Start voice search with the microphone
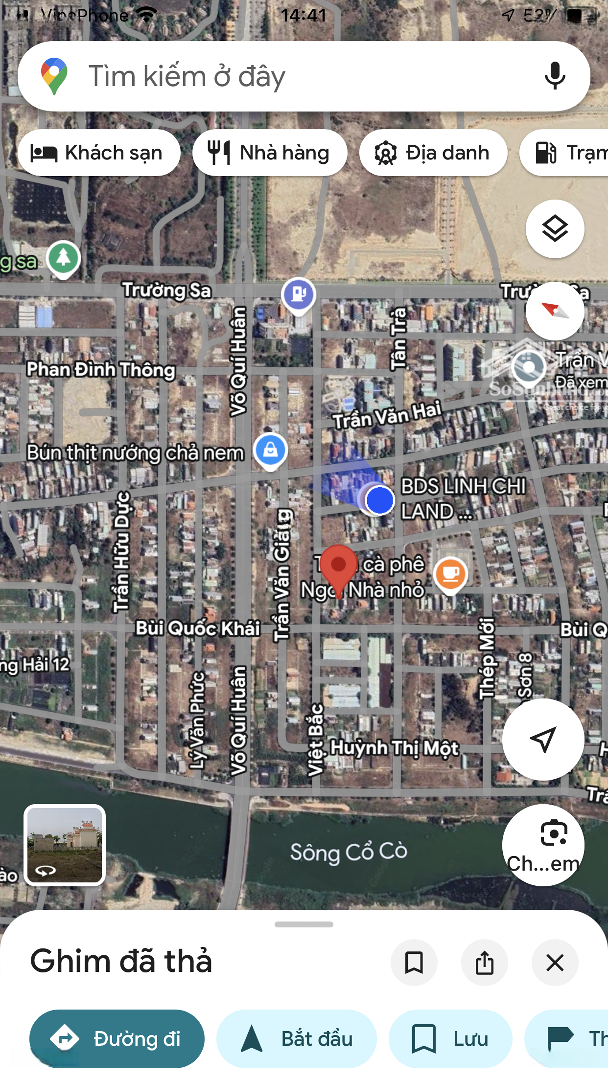The height and width of the screenshot is (1080, 608). tap(555, 76)
